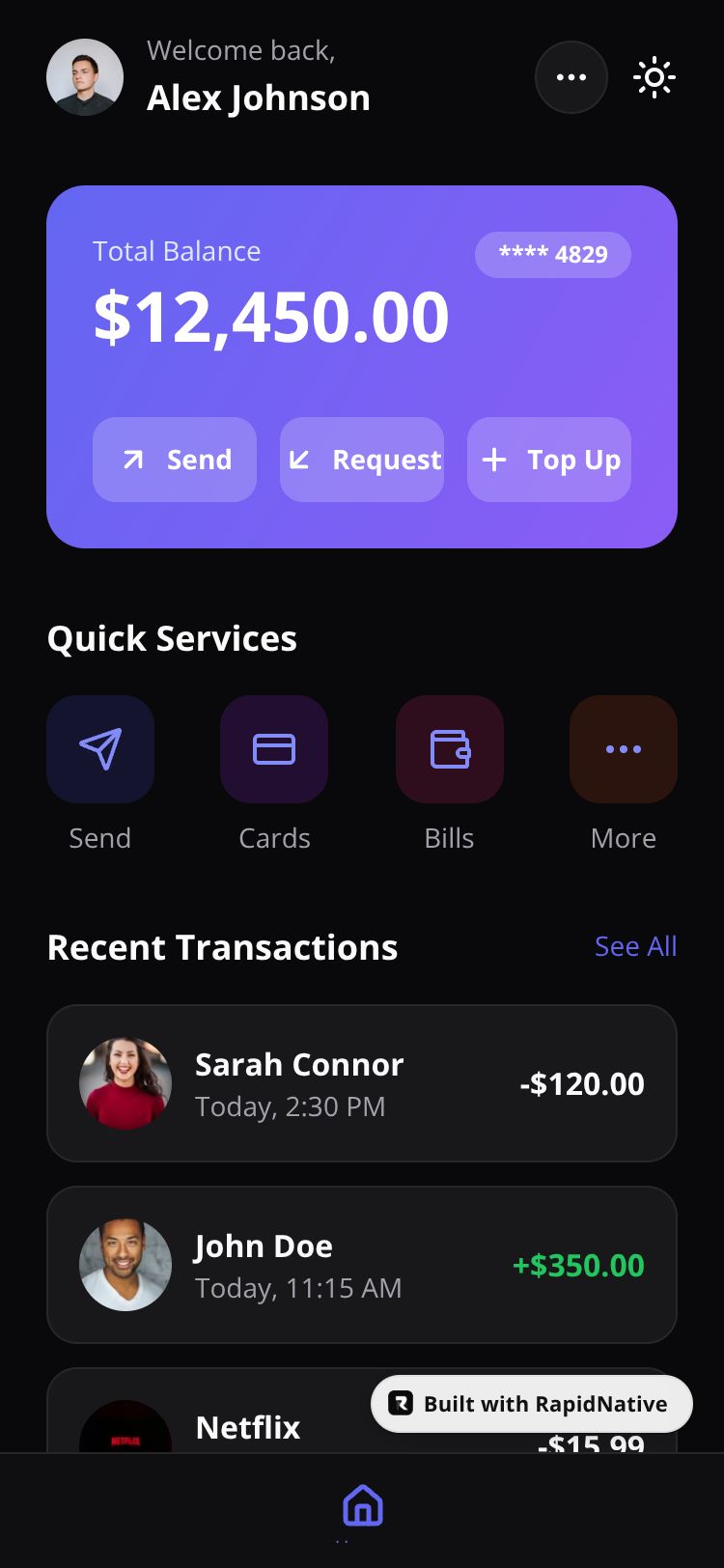Open the Built with RapidNative badge
724x1568 pixels.
pos(532,1404)
